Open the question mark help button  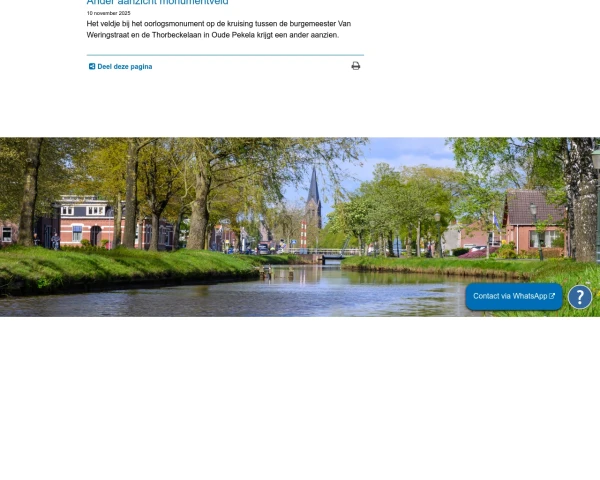coord(580,297)
